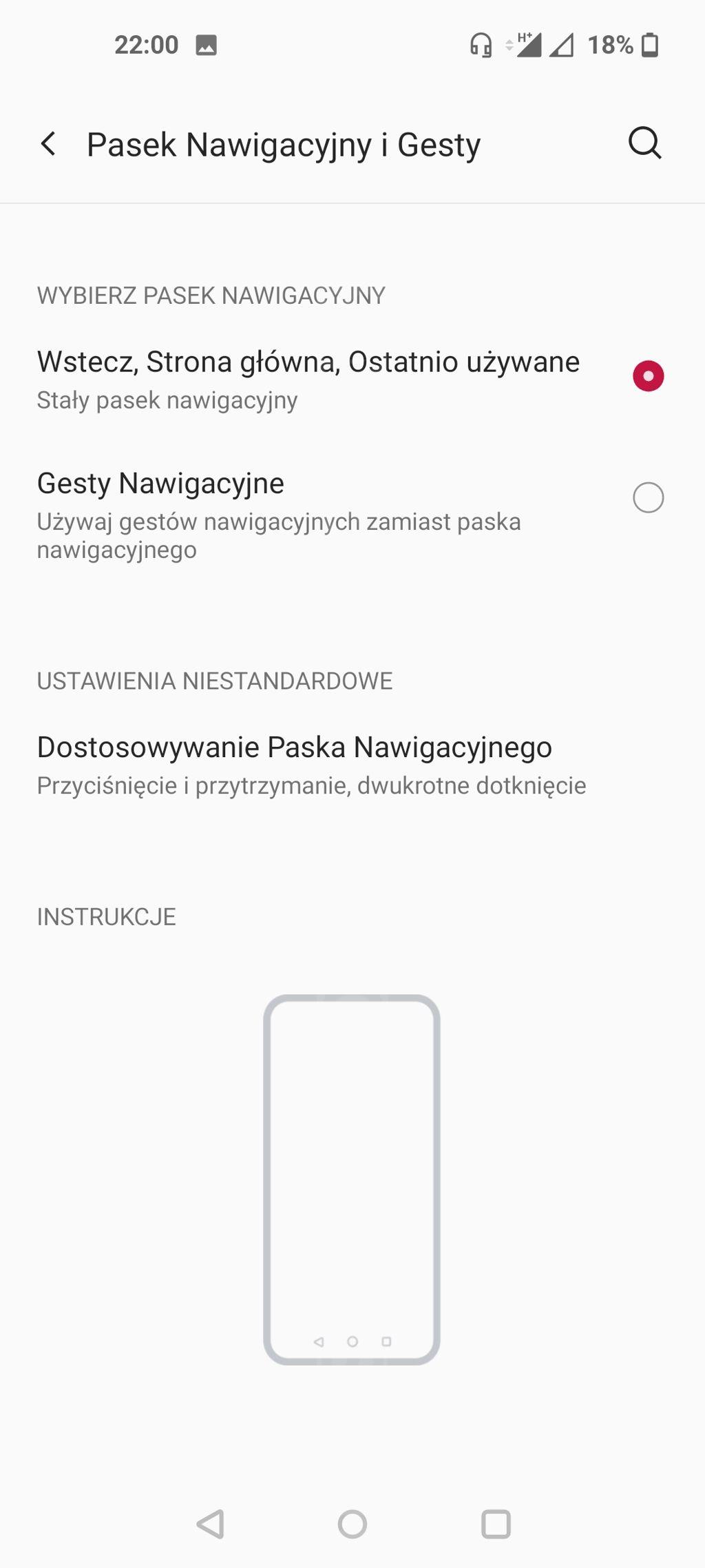Choose Gesty Nawigacyjne option

pos(647,497)
